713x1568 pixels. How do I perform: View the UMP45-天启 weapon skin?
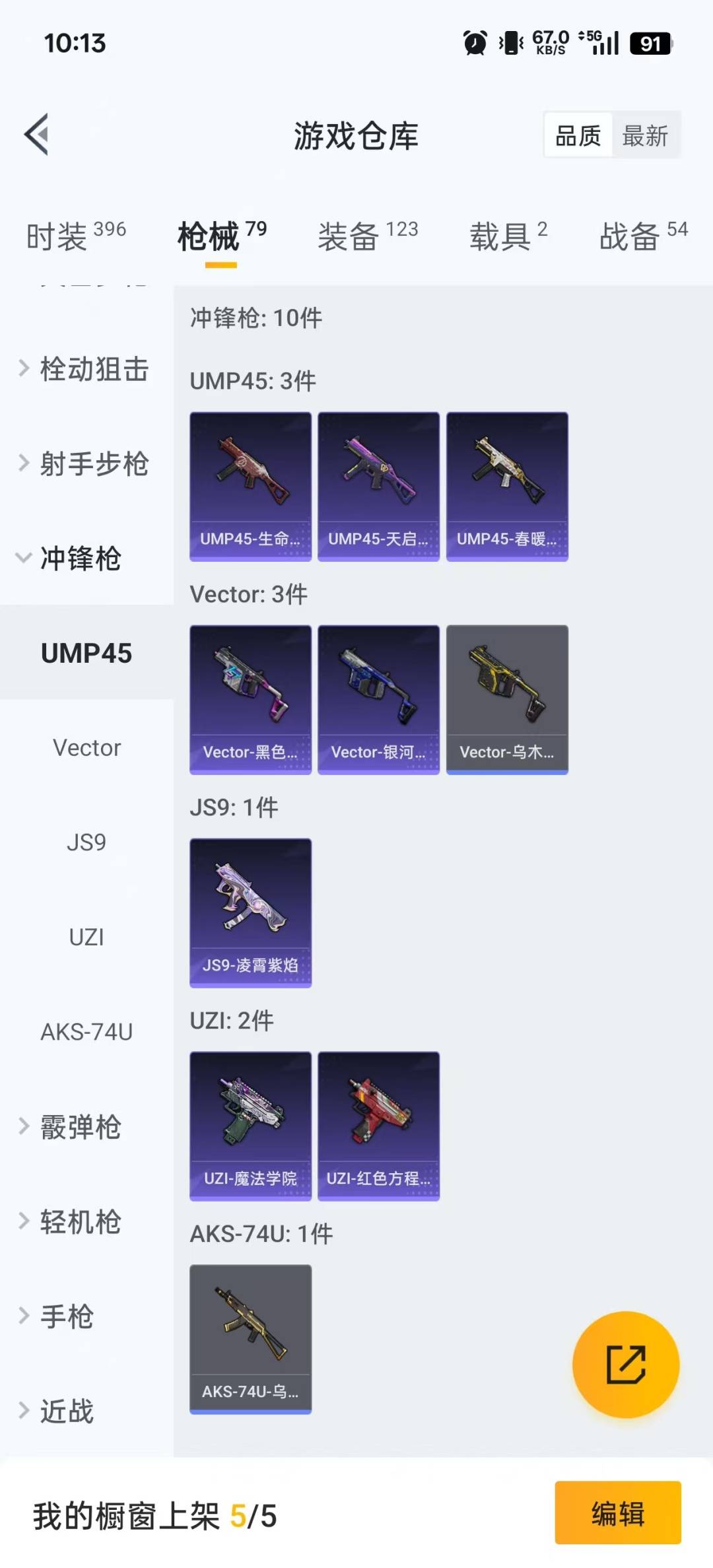click(378, 485)
